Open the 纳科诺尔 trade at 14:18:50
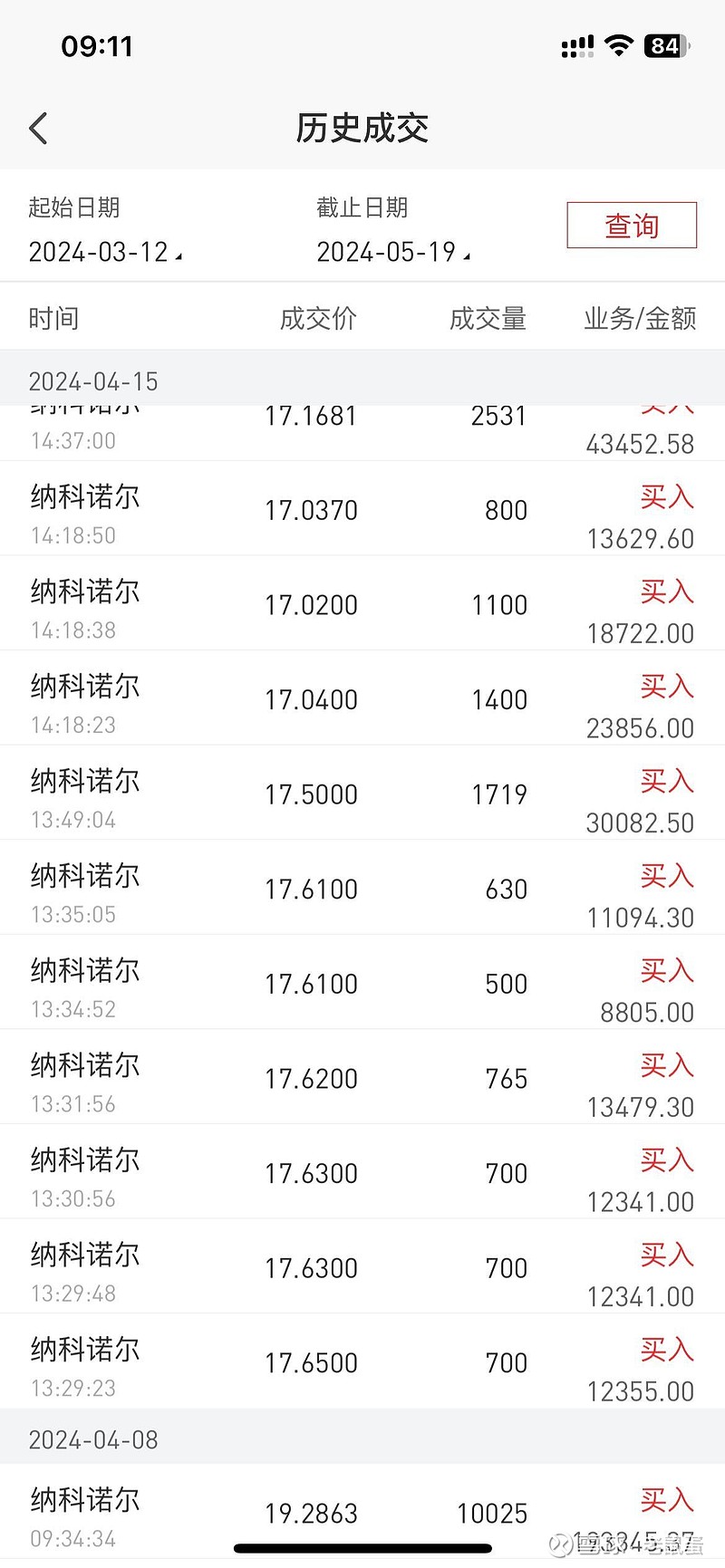Screen dimensions: 725x1568 point(362,509)
